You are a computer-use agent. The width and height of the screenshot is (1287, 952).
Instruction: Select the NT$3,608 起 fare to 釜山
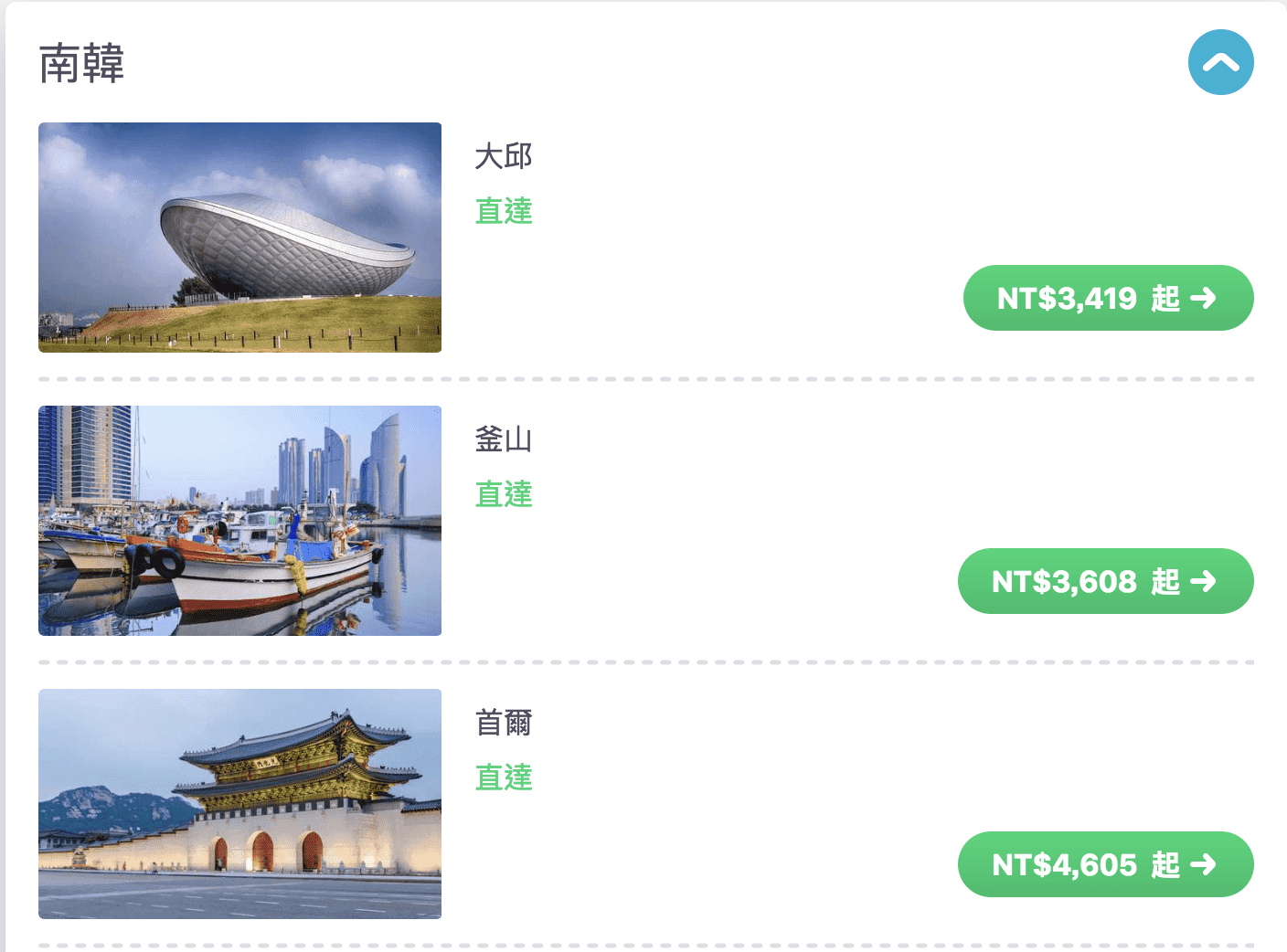1105,581
